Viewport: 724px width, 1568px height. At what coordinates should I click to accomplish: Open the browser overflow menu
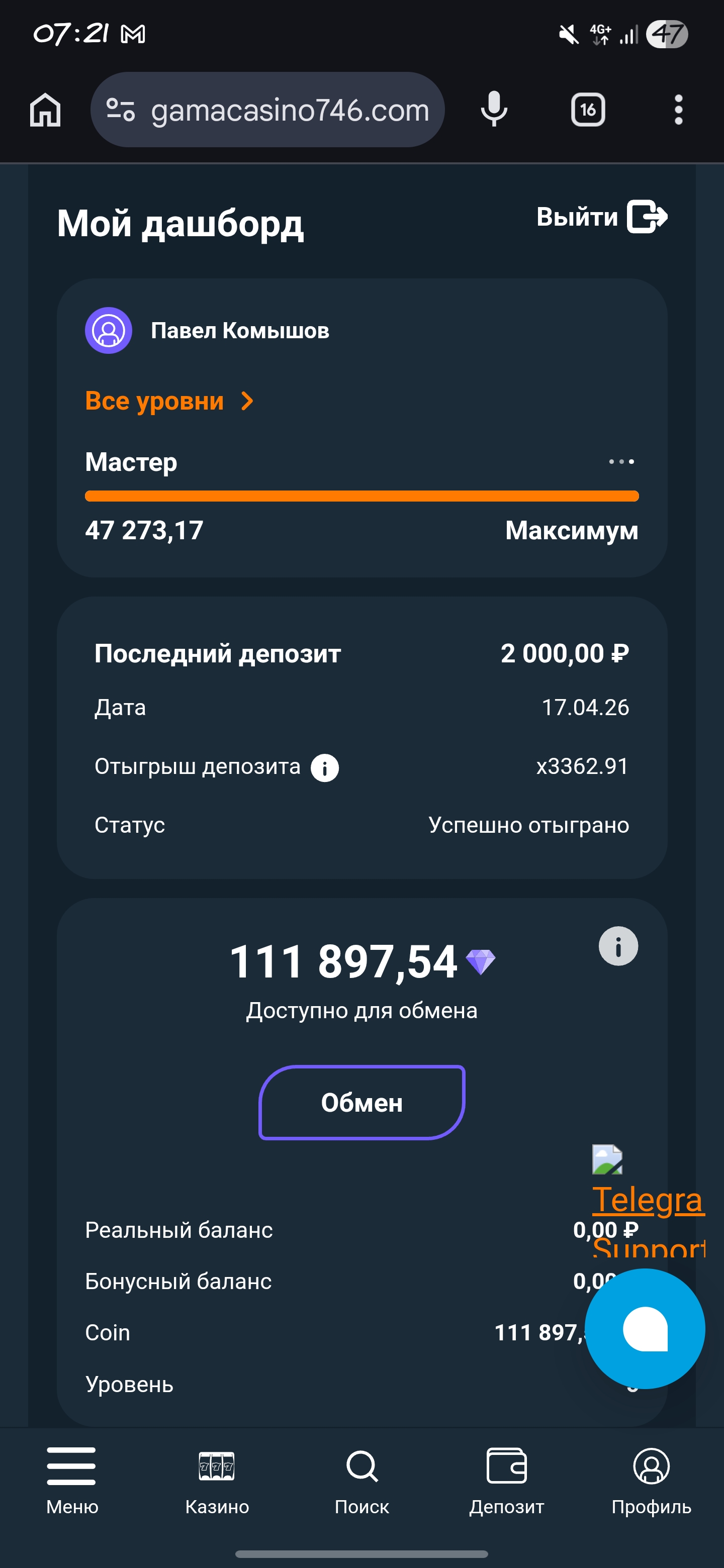(678, 110)
